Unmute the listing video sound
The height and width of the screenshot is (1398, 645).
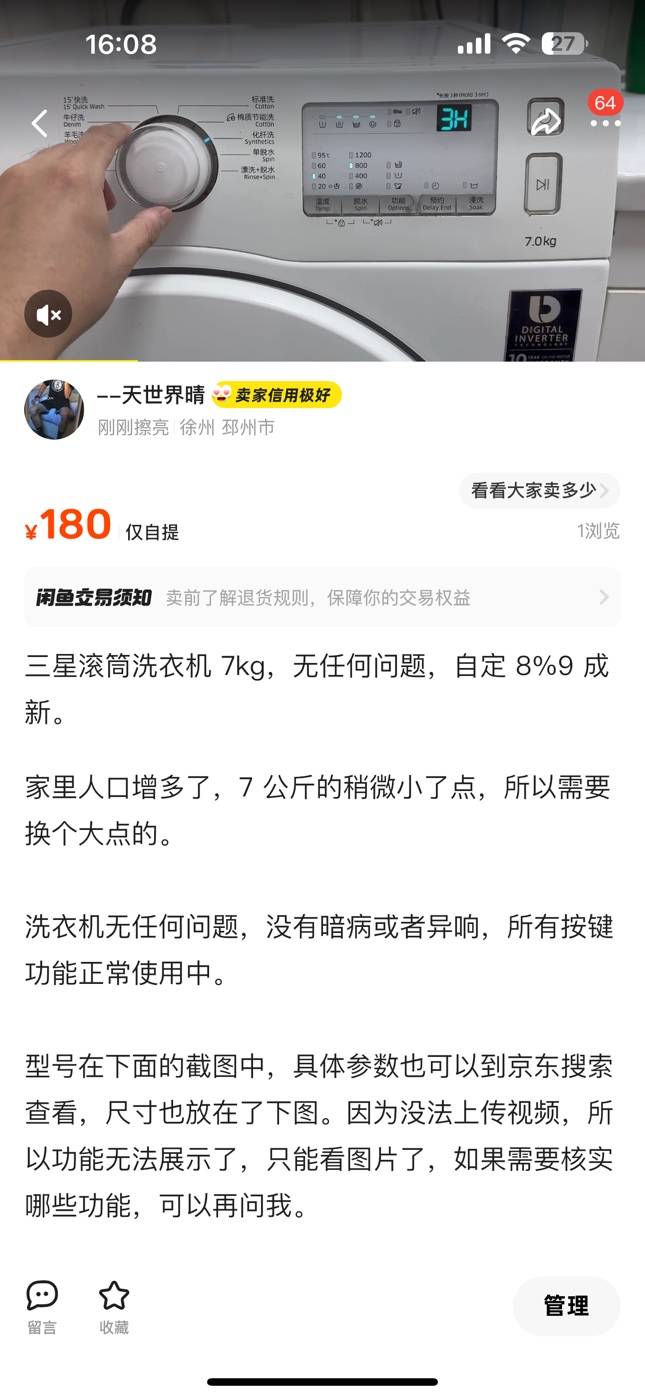tap(49, 315)
